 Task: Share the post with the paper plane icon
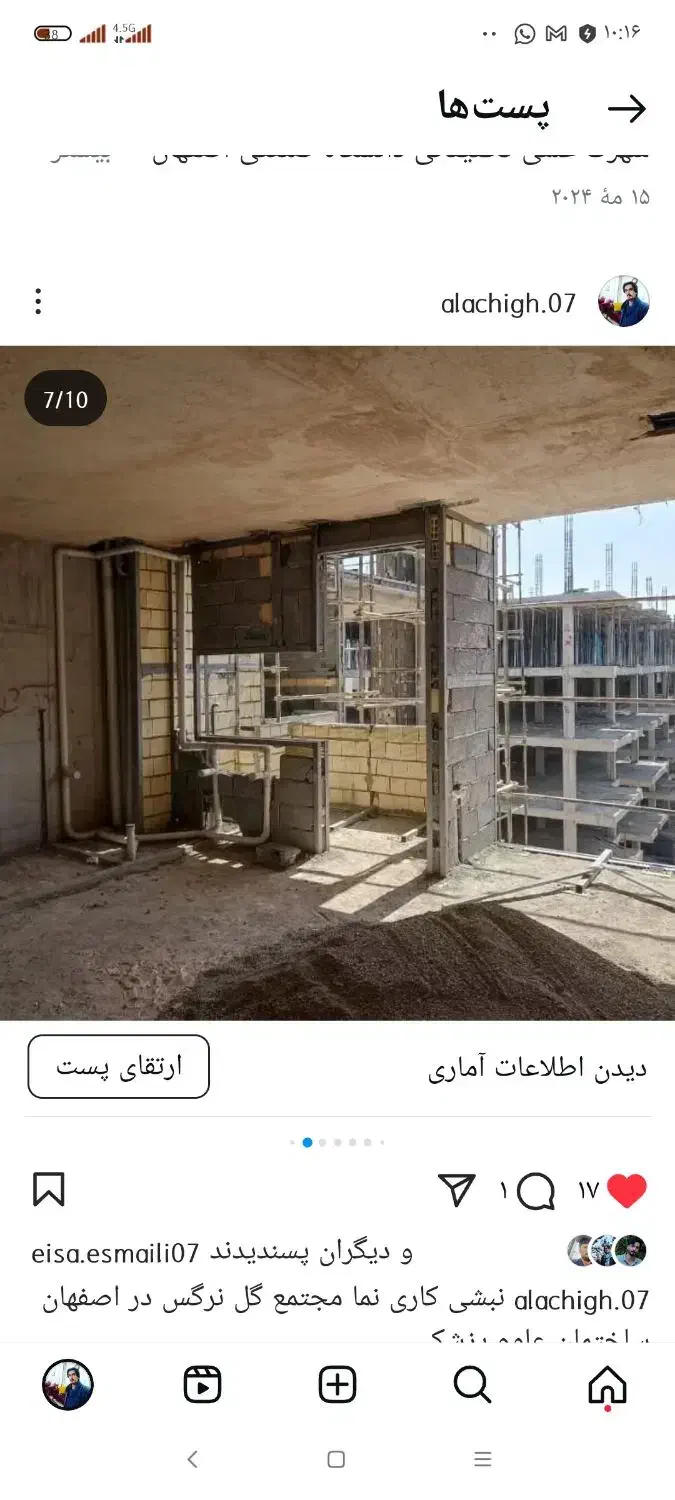tap(457, 1190)
